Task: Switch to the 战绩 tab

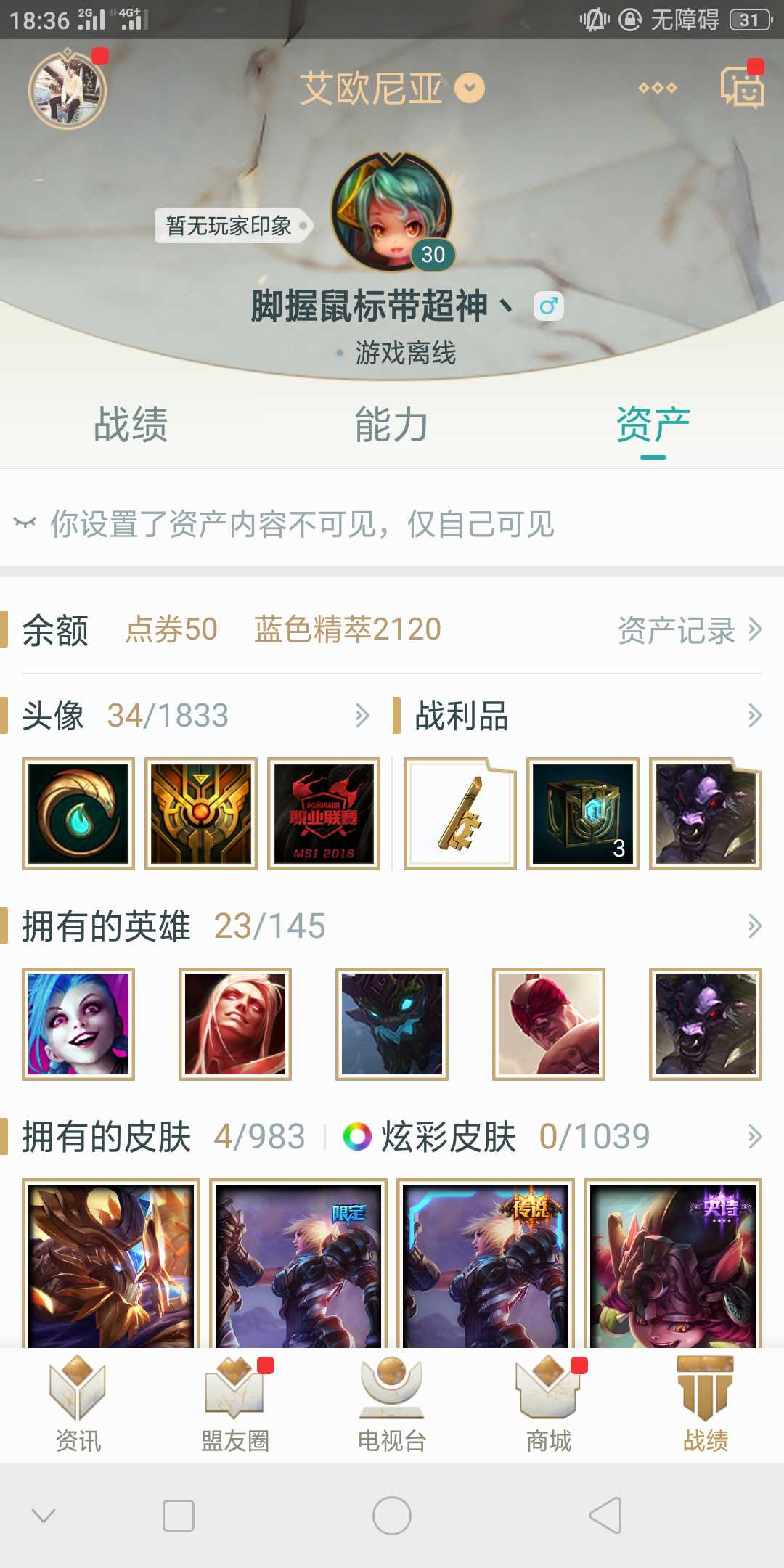Action: [x=131, y=425]
